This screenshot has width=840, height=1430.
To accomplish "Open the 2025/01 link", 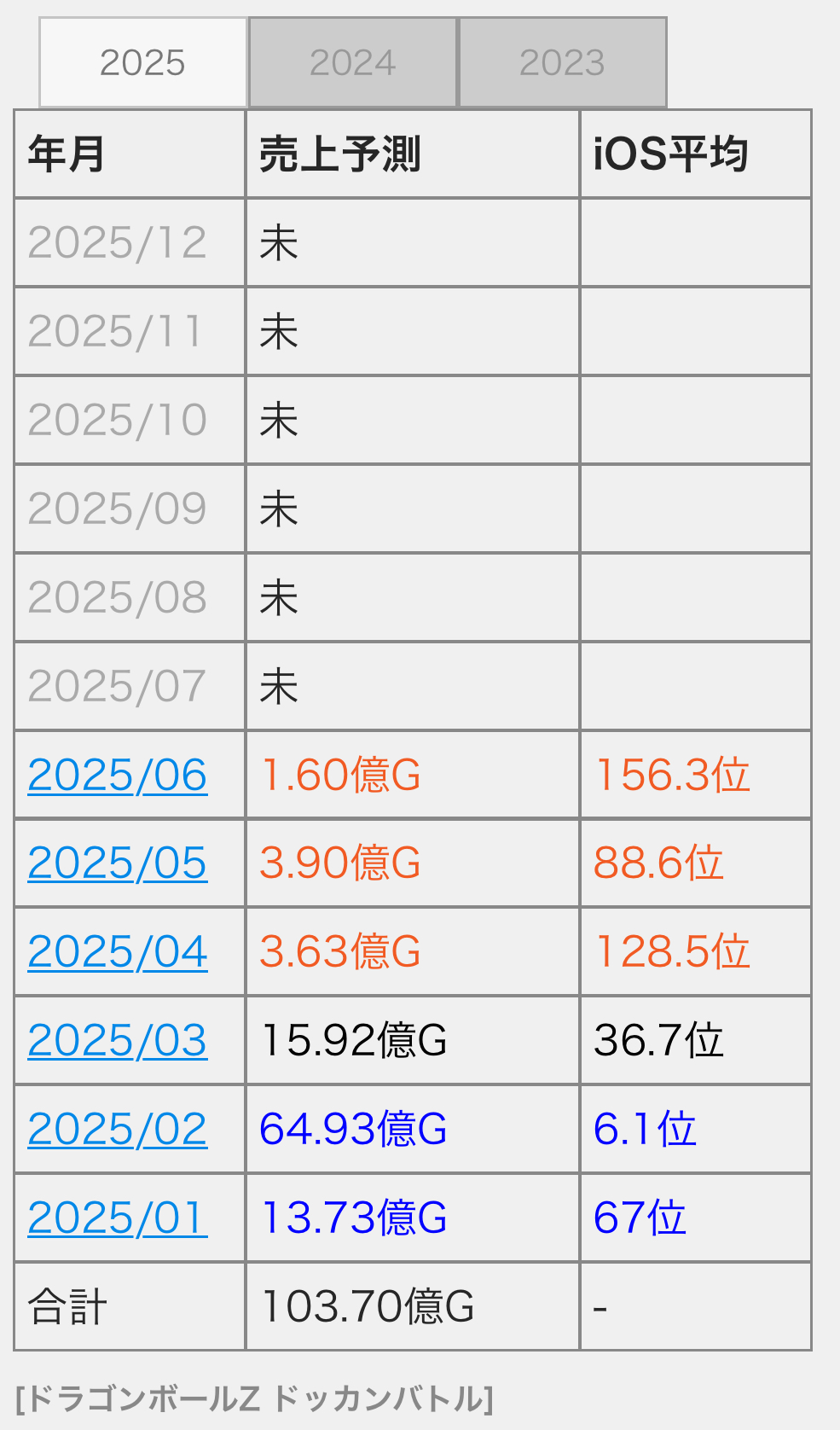I will click(118, 1218).
